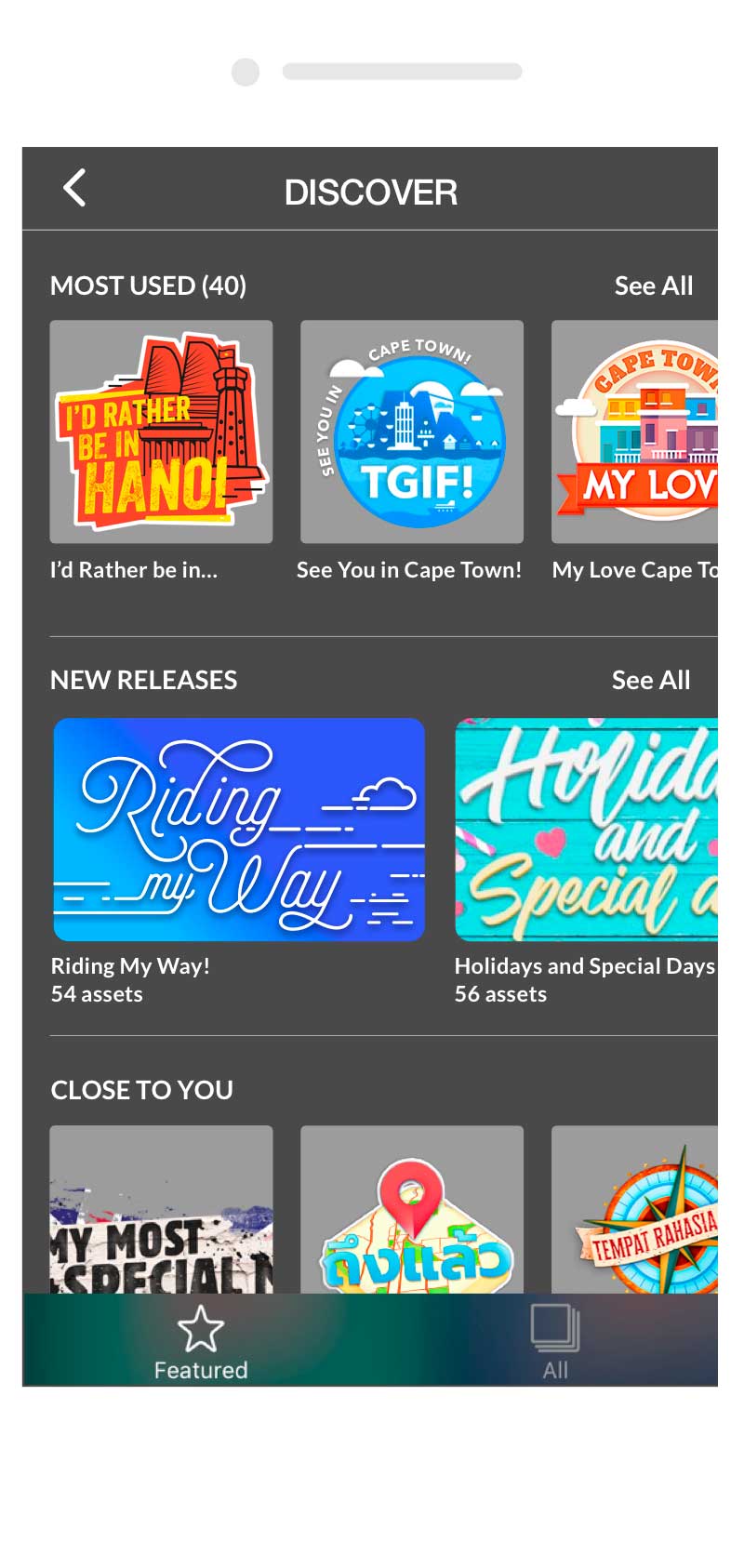
Task: Open the Riding My Way pack
Action: tap(239, 830)
